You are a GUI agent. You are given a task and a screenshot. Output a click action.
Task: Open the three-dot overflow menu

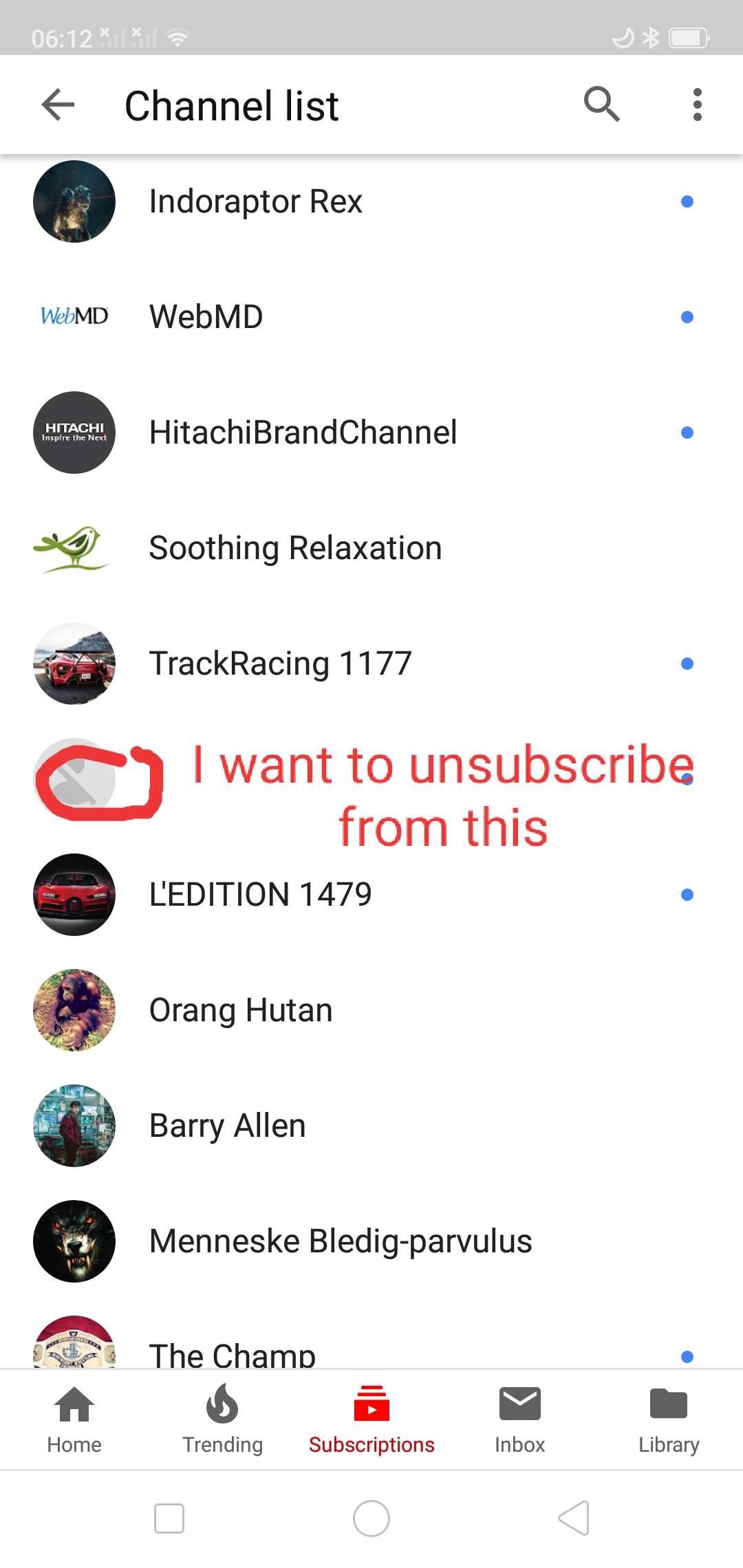click(697, 104)
